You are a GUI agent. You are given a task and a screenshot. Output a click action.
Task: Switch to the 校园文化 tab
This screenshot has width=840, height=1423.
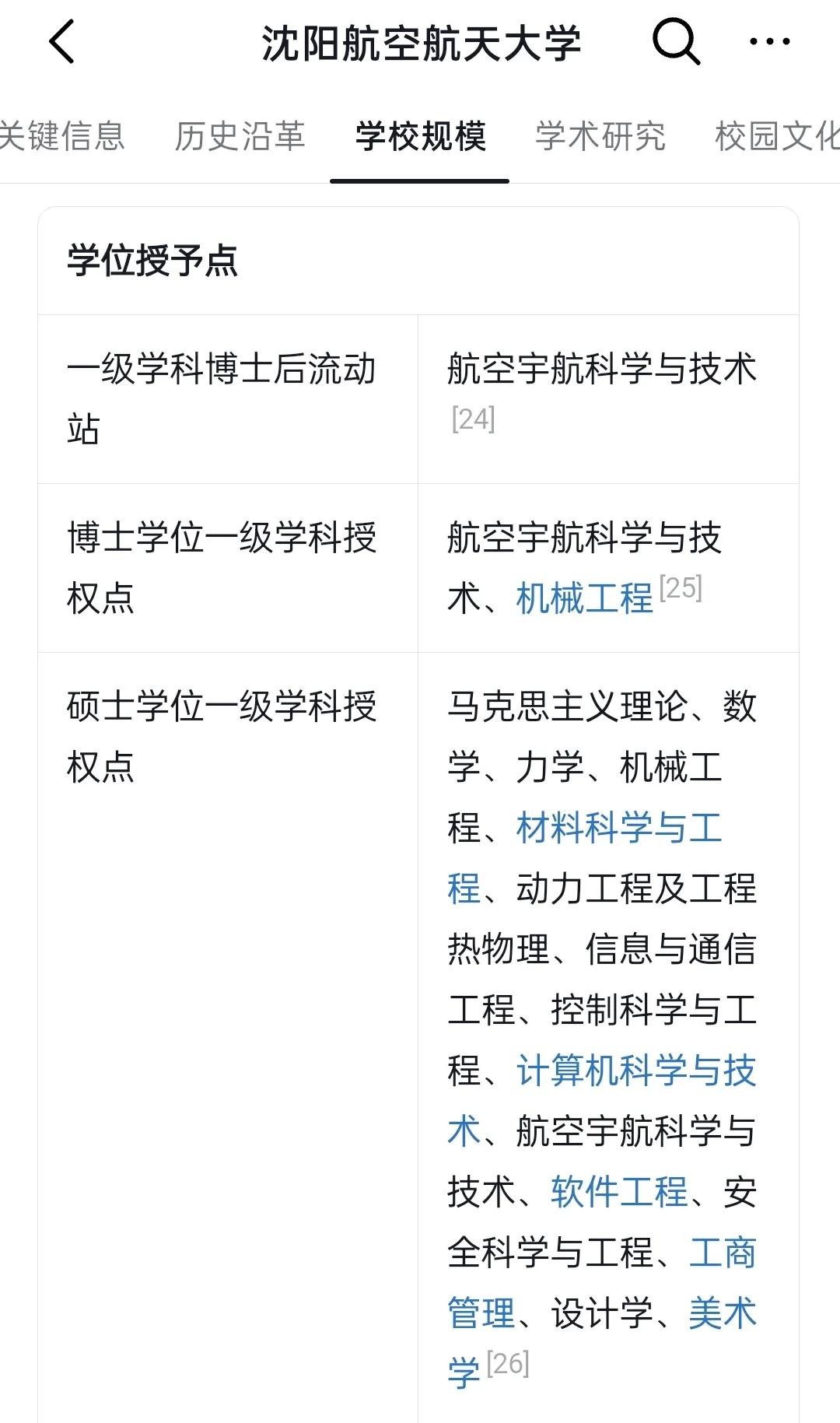pyautogui.click(x=776, y=136)
